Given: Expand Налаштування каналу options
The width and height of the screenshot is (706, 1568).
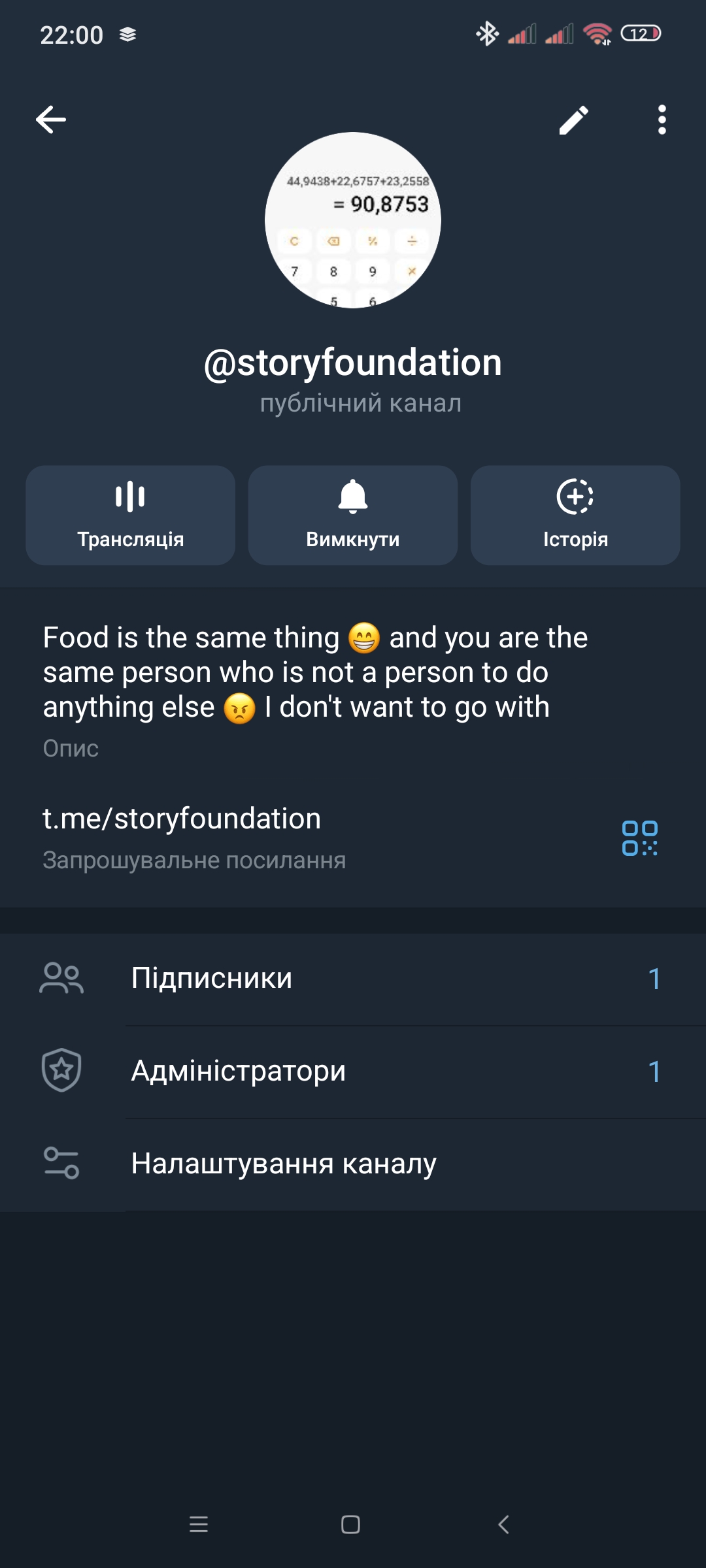Looking at the screenshot, I should [284, 1163].
